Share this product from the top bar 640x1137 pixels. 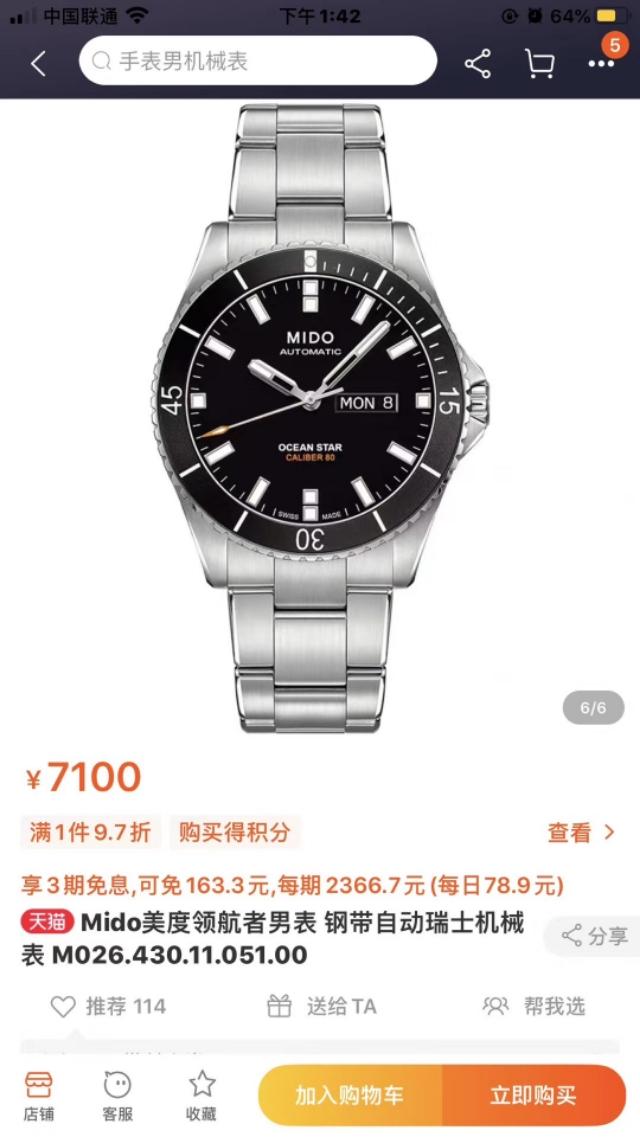(478, 64)
